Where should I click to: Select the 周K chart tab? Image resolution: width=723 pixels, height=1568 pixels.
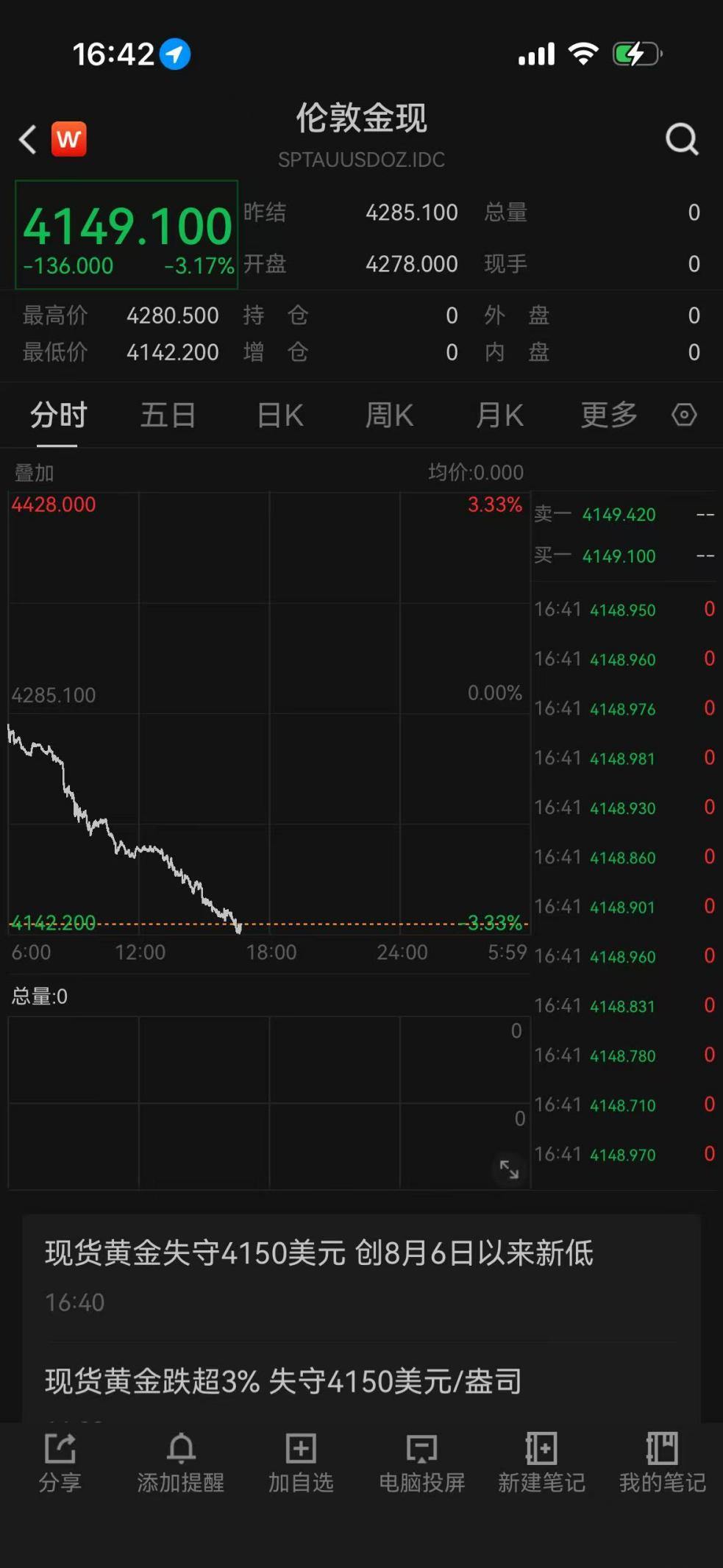tap(389, 416)
